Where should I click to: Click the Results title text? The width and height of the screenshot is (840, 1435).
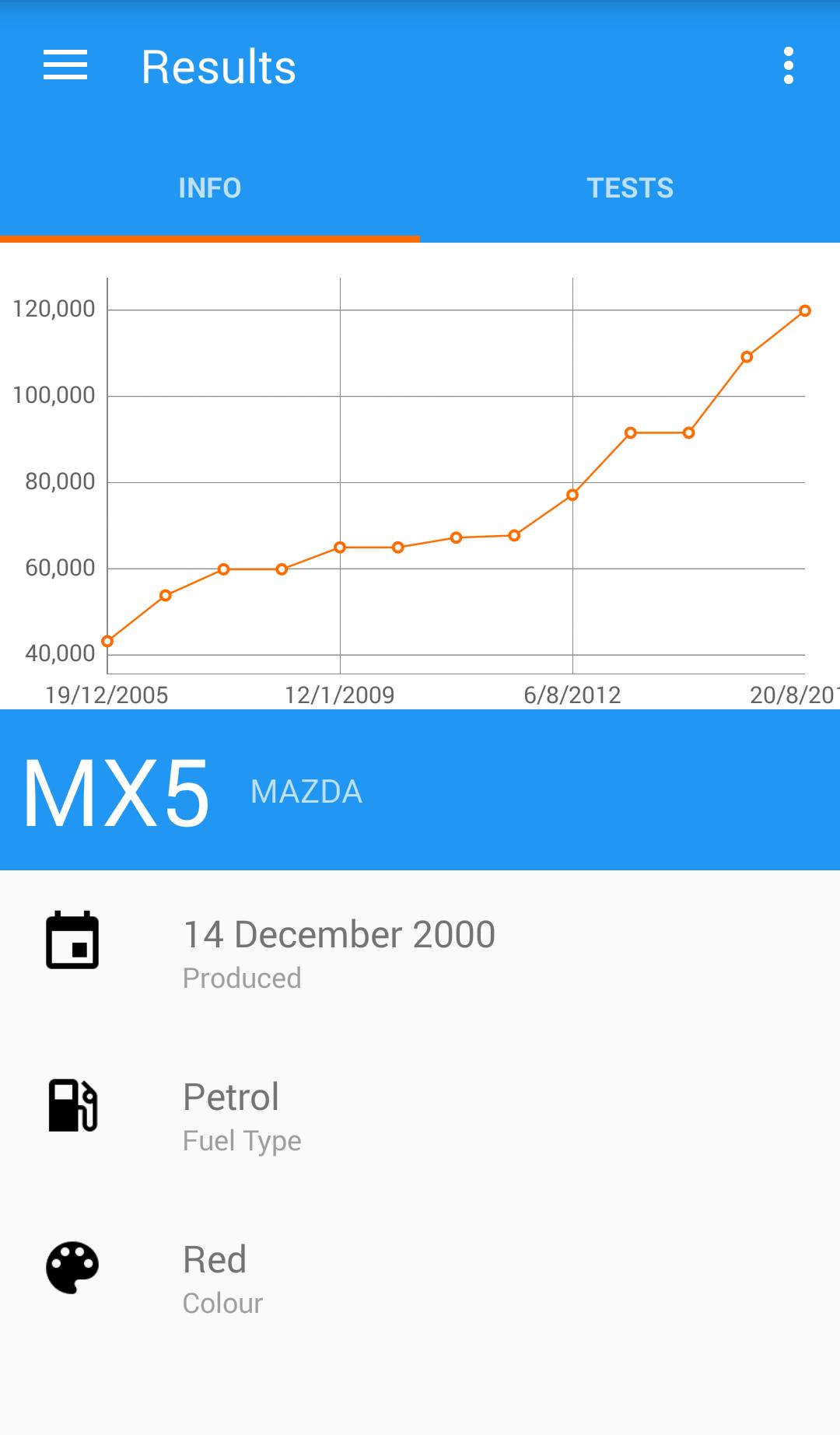(219, 66)
